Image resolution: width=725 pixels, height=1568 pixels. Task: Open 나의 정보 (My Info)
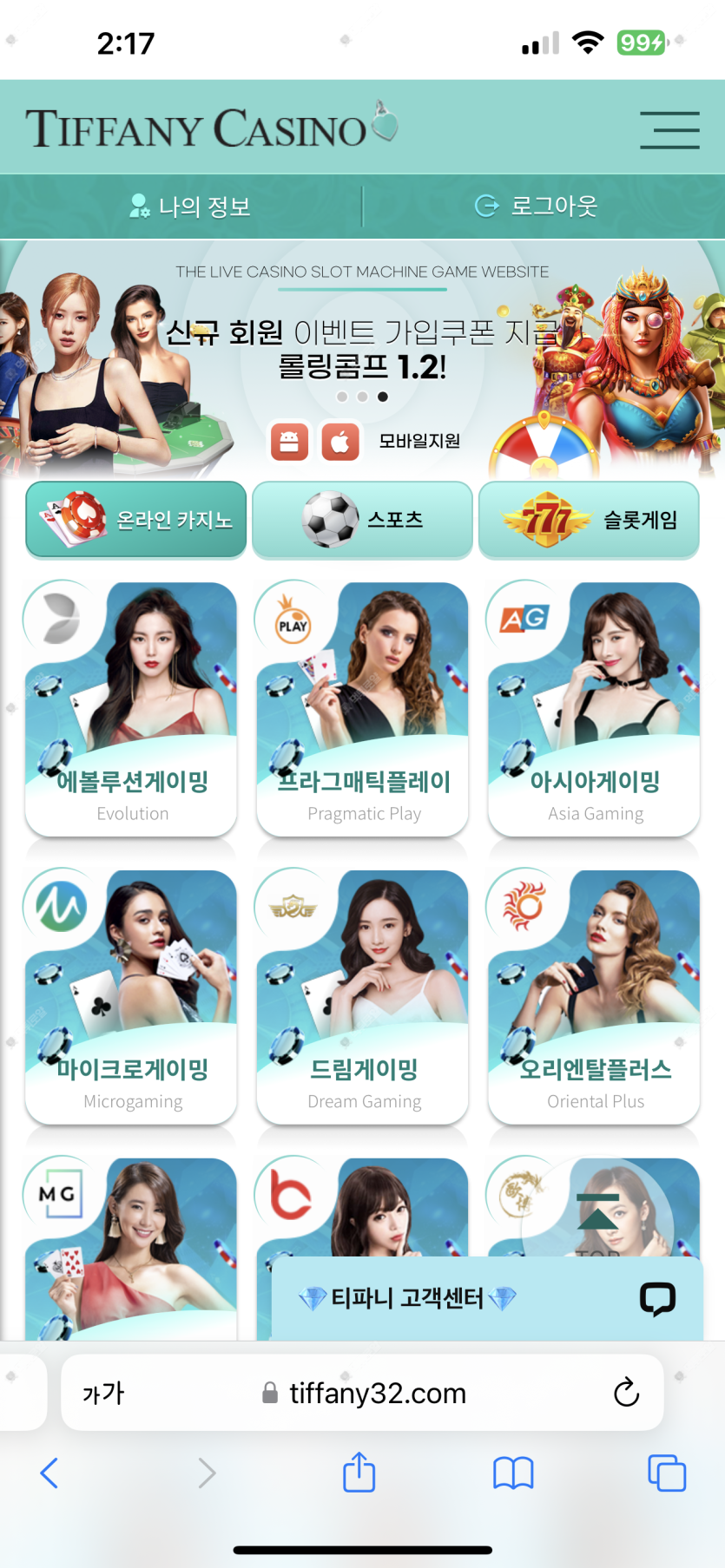pos(189,207)
